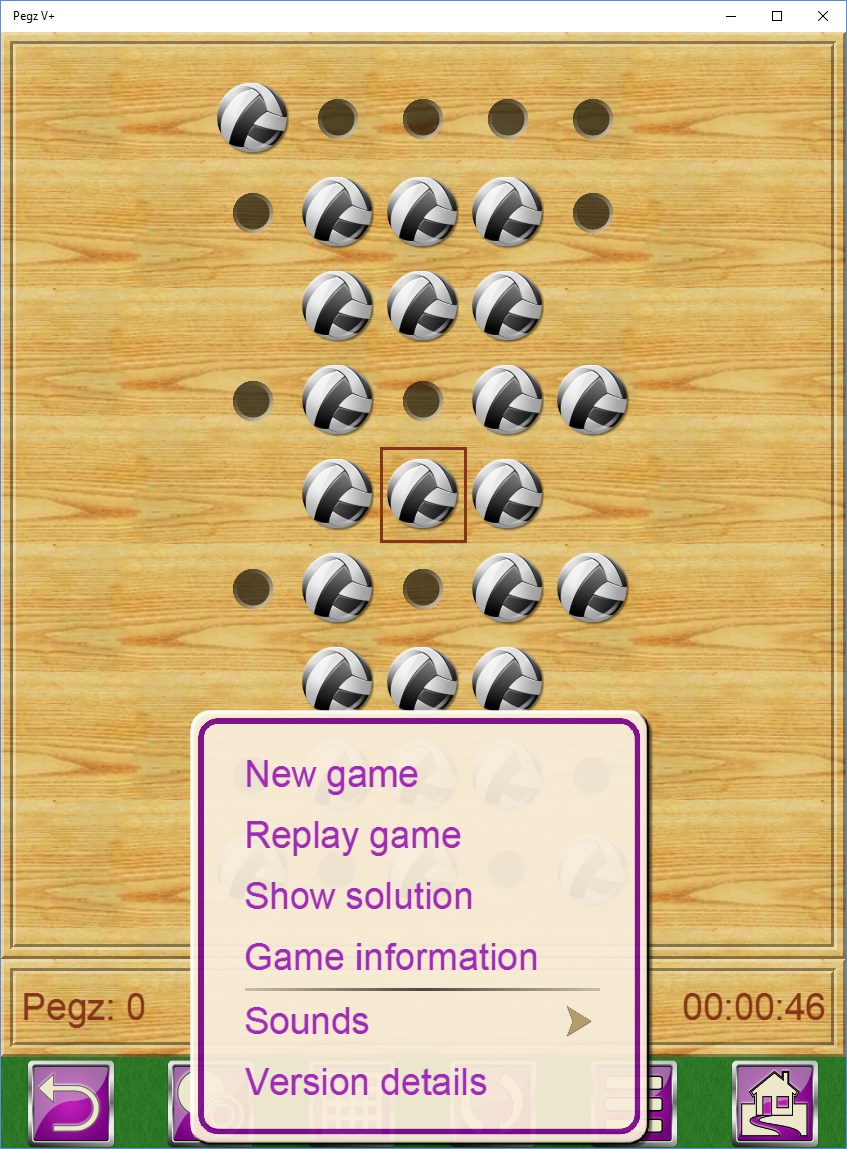847x1149 pixels.
Task: Open Game information
Action: click(391, 958)
